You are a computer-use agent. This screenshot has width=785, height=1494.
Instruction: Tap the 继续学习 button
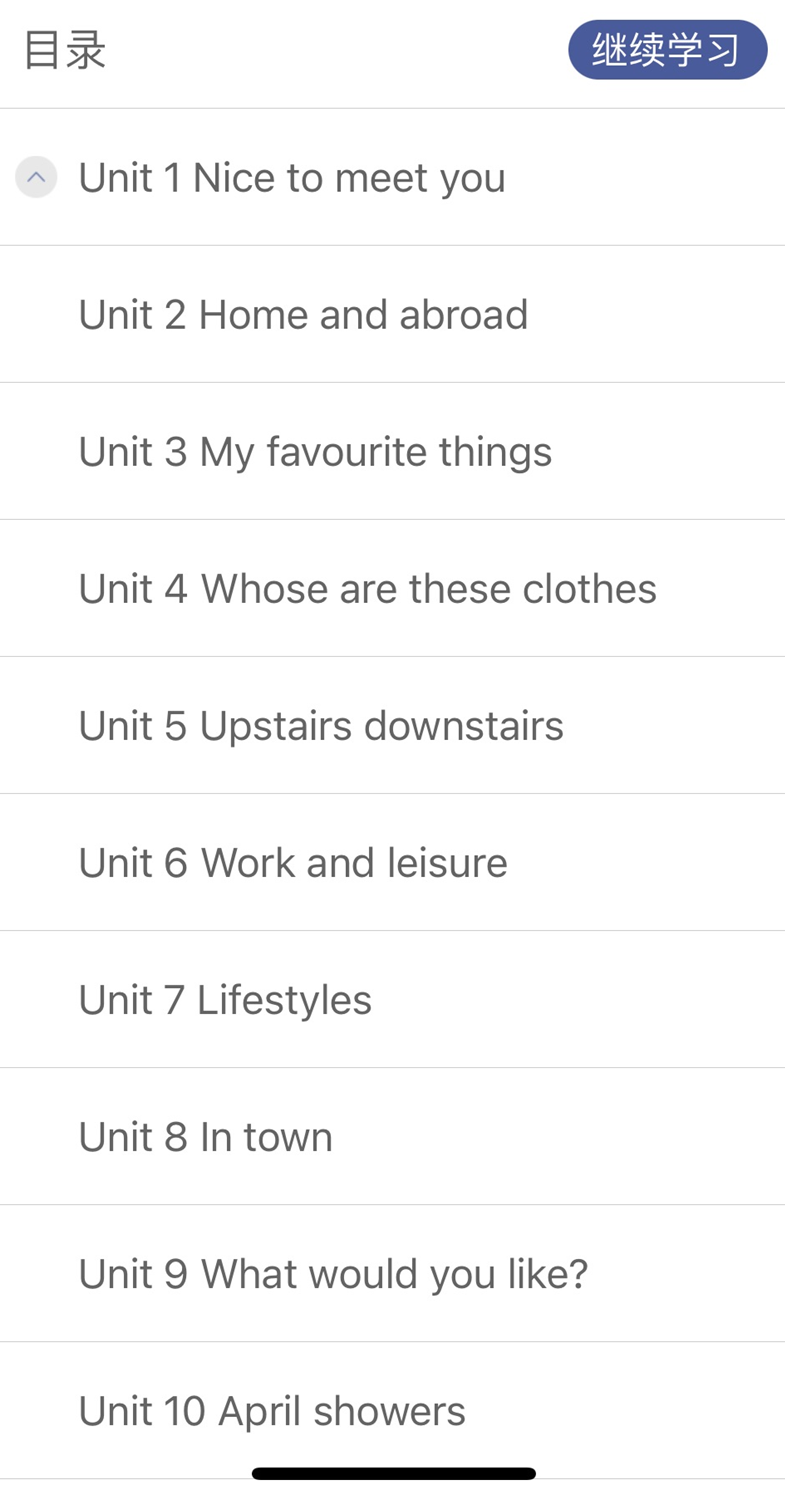coord(667,50)
